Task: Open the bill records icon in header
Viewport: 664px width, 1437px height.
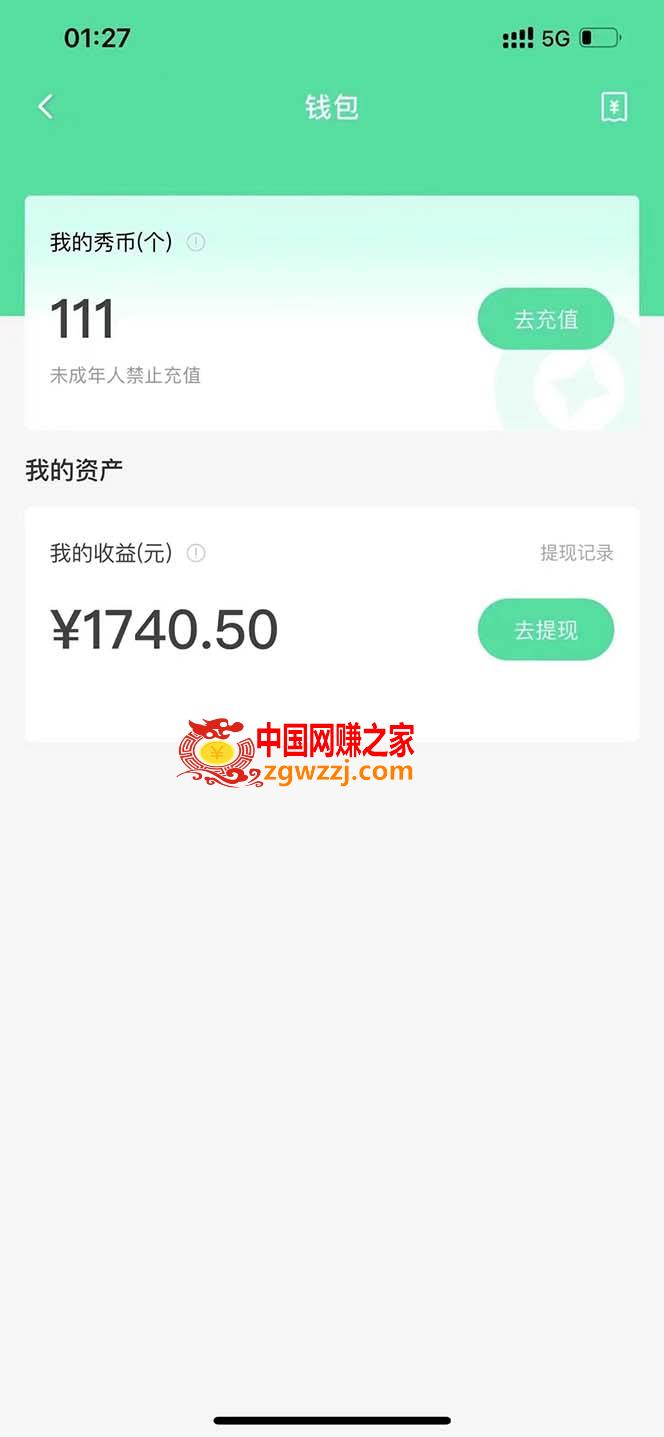Action: [614, 107]
